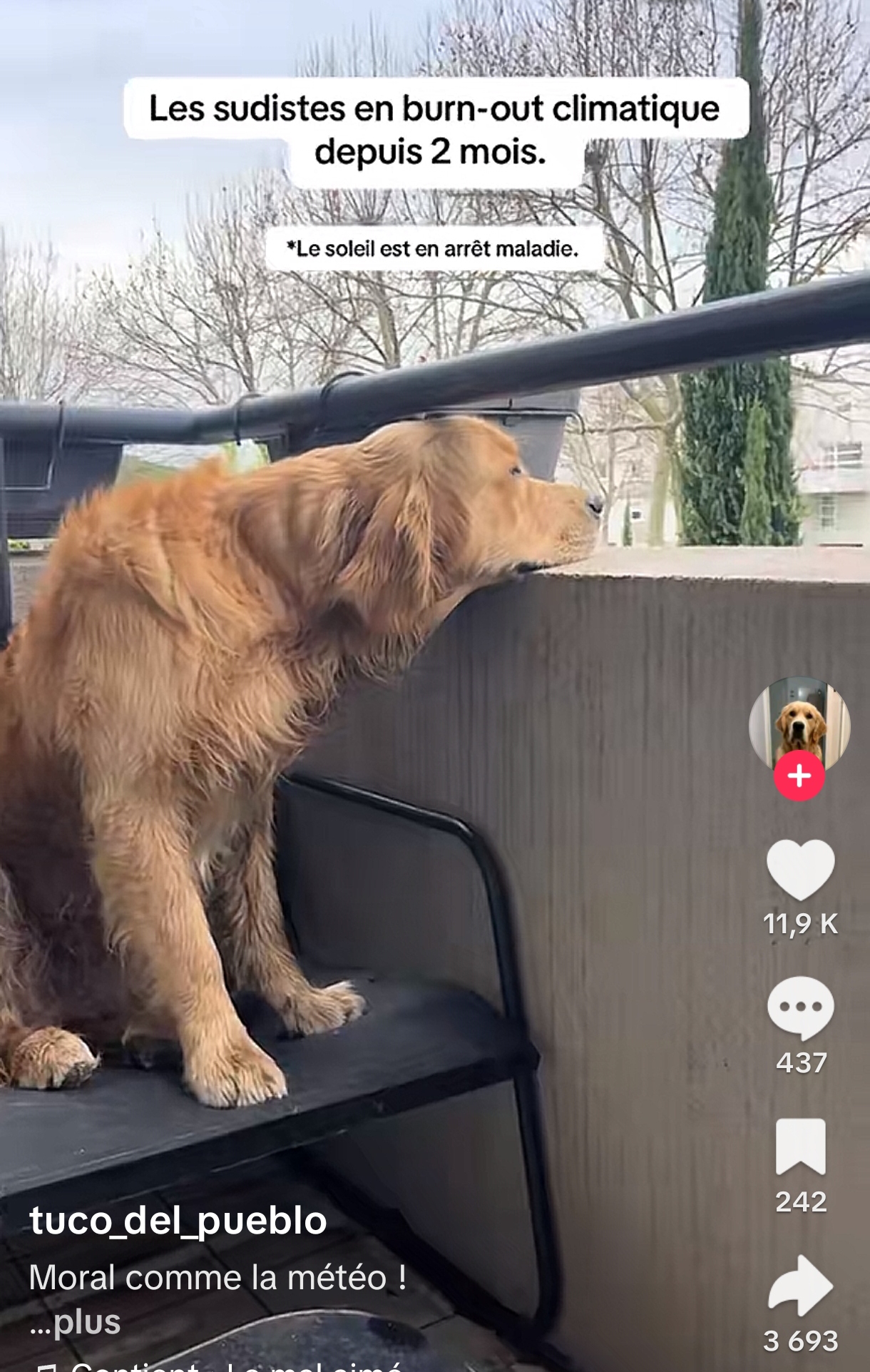Follow the creator with the plus button
870x1372 pixels.
pyautogui.click(x=799, y=776)
